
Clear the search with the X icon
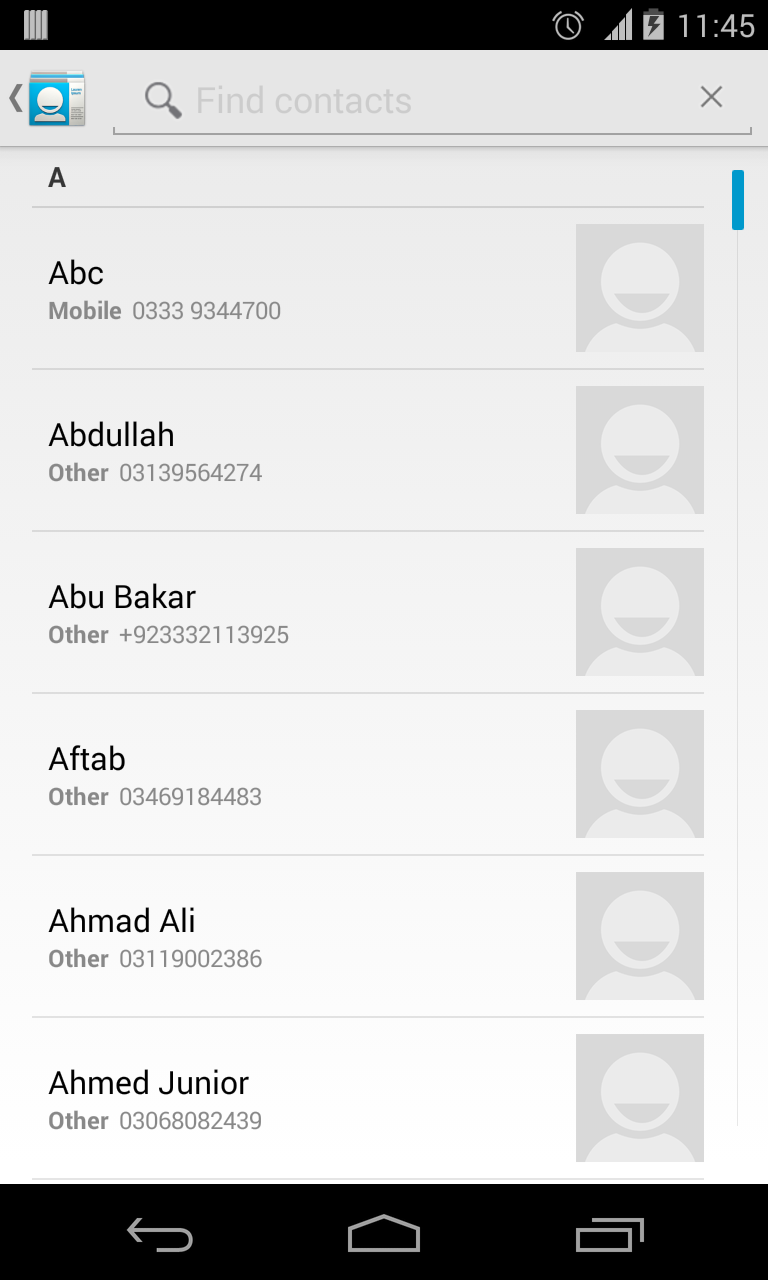(x=711, y=97)
